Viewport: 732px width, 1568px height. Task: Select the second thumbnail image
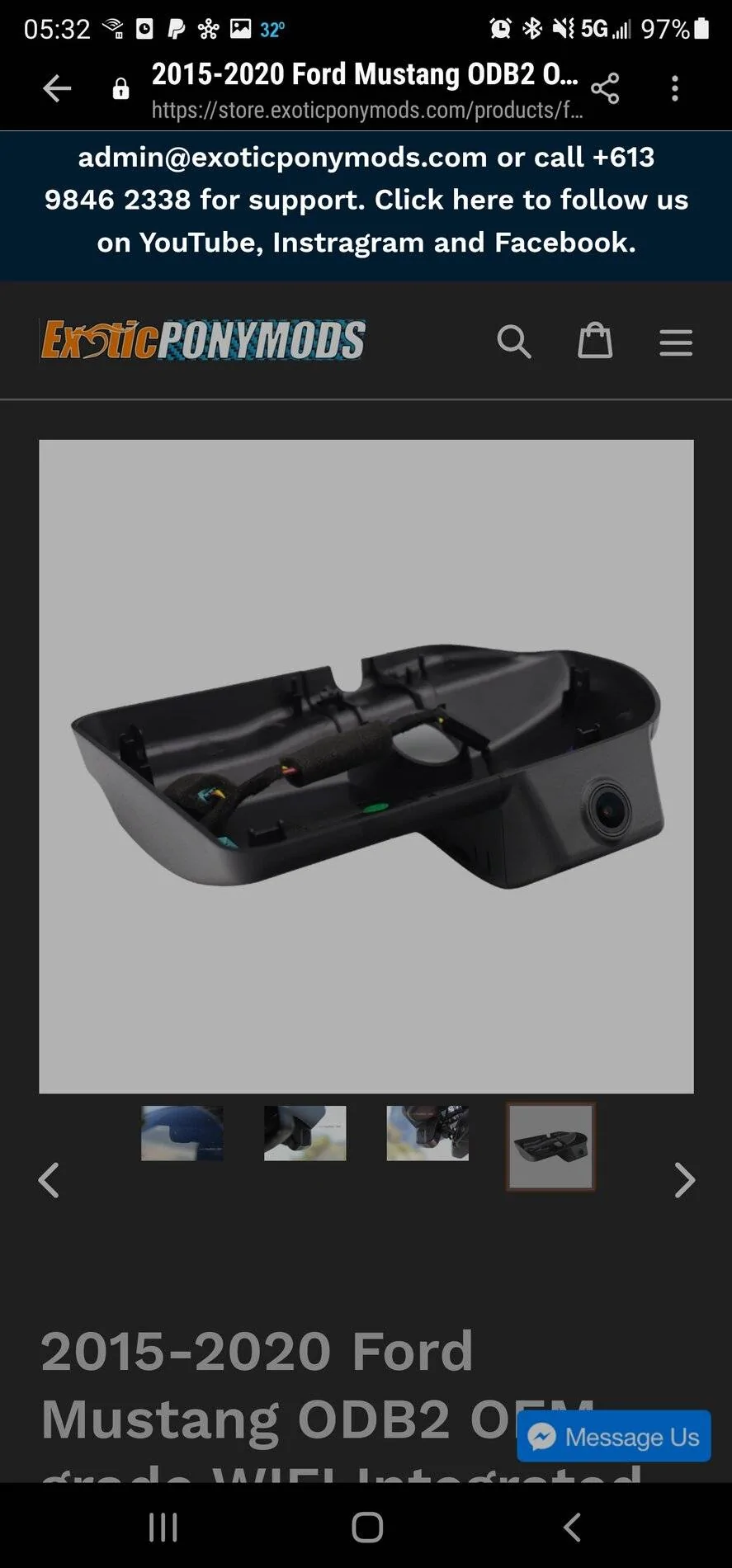pyautogui.click(x=305, y=1133)
